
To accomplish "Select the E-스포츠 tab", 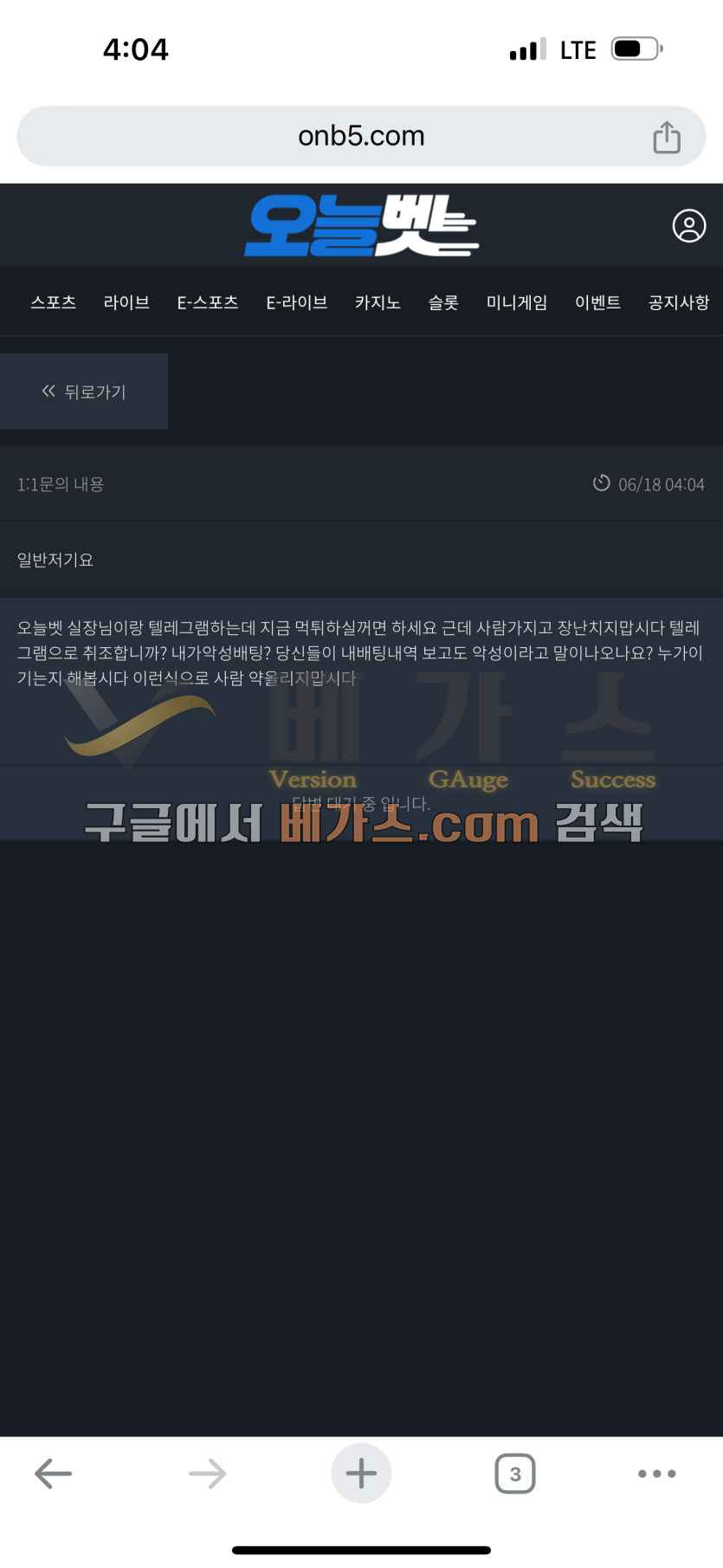I will [208, 302].
